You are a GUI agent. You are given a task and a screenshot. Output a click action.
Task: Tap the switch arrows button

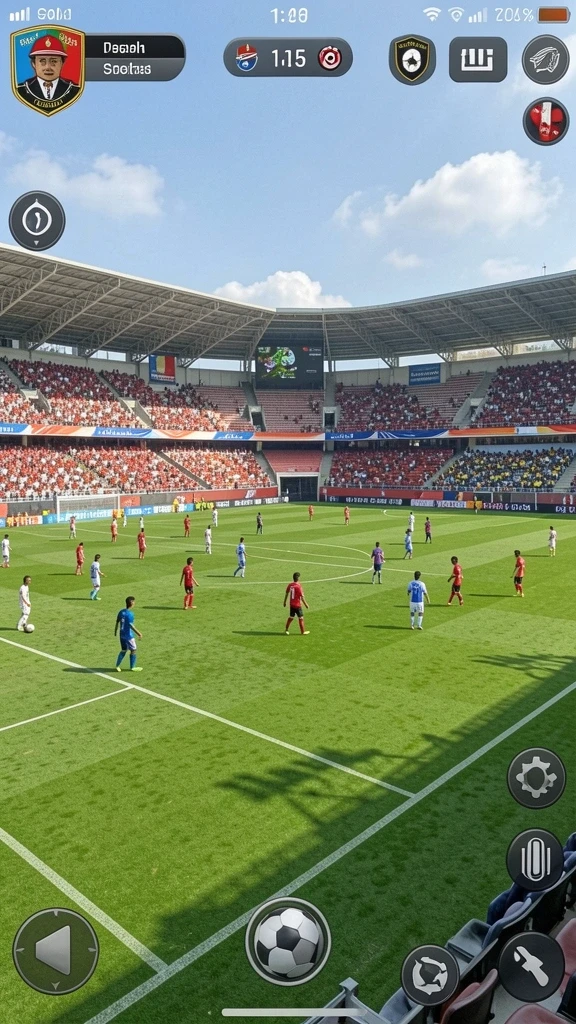click(x=430, y=975)
